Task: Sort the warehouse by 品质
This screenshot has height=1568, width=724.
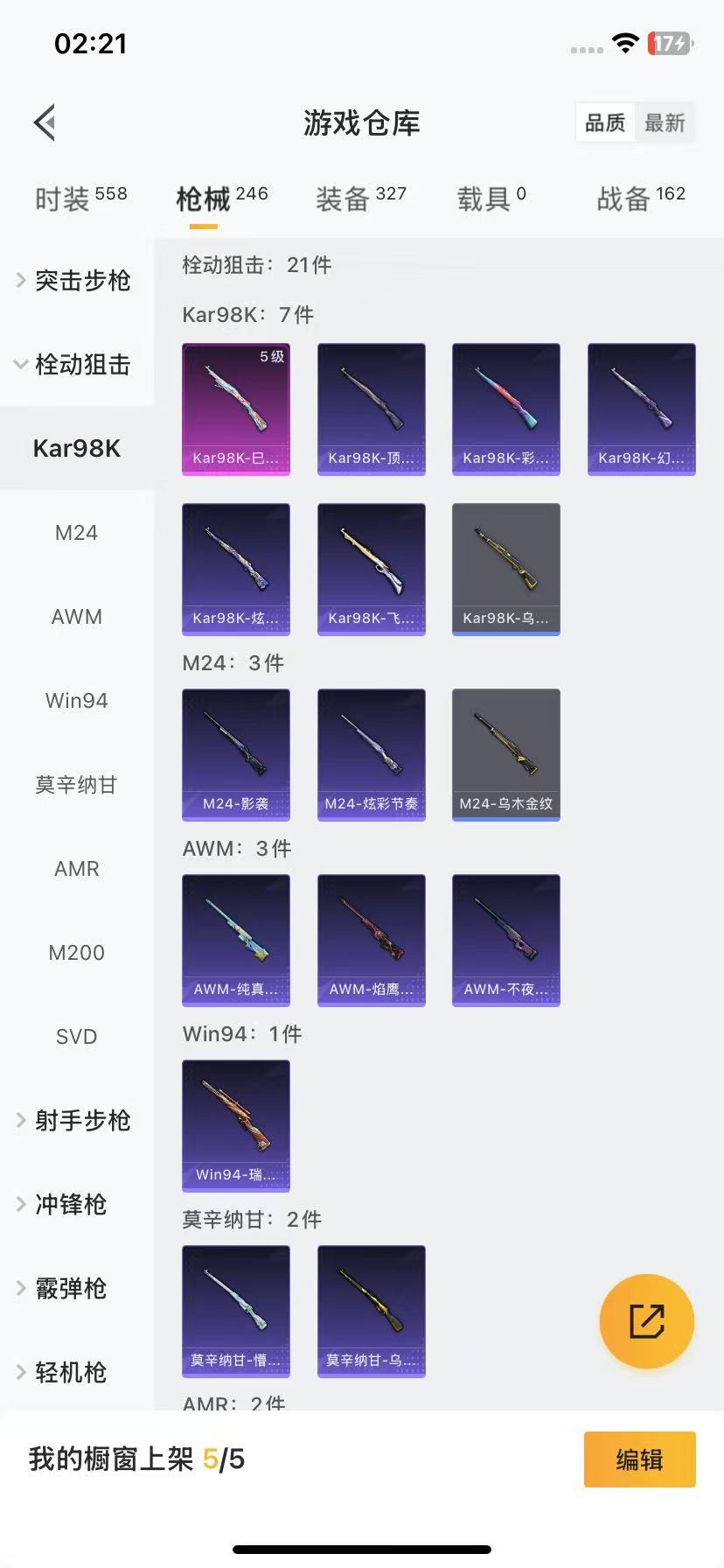Action: point(605,122)
